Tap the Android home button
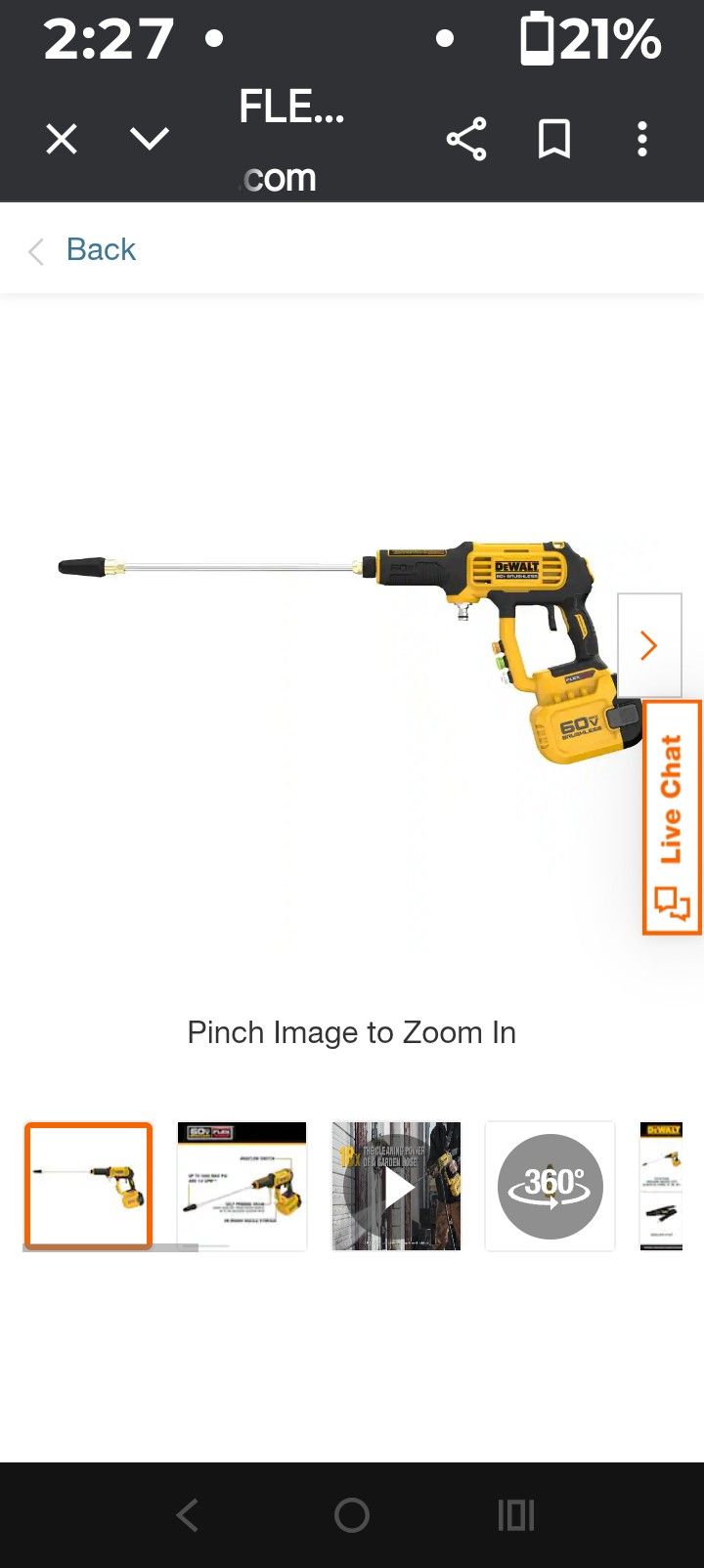 (x=350, y=1514)
